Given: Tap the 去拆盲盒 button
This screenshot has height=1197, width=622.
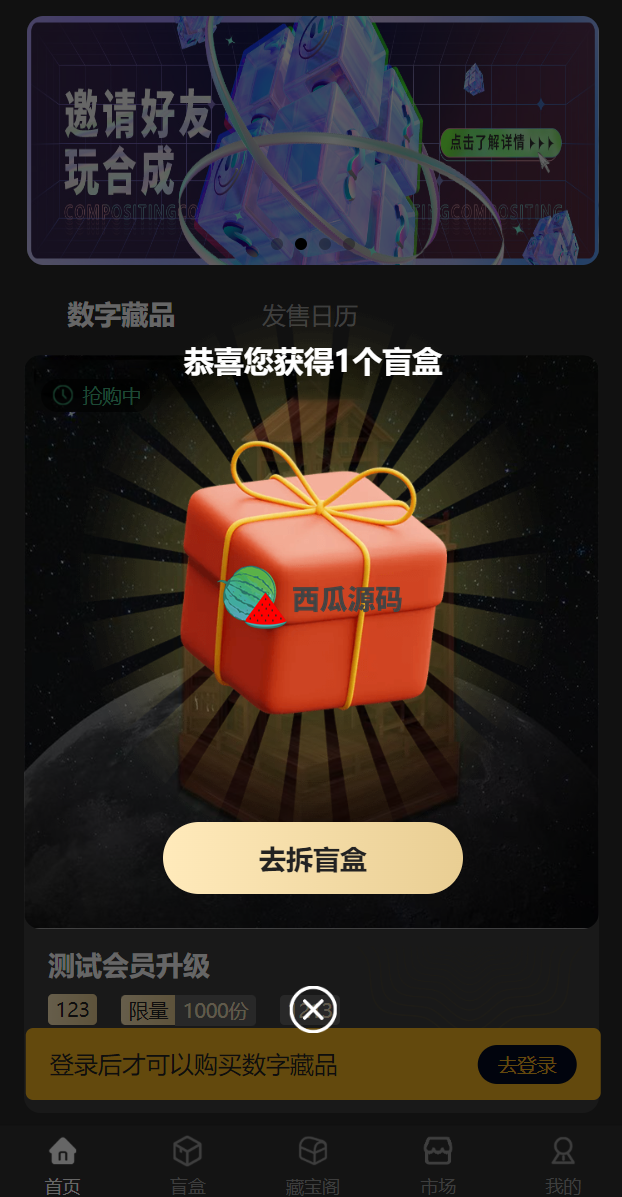Looking at the screenshot, I should [313, 858].
